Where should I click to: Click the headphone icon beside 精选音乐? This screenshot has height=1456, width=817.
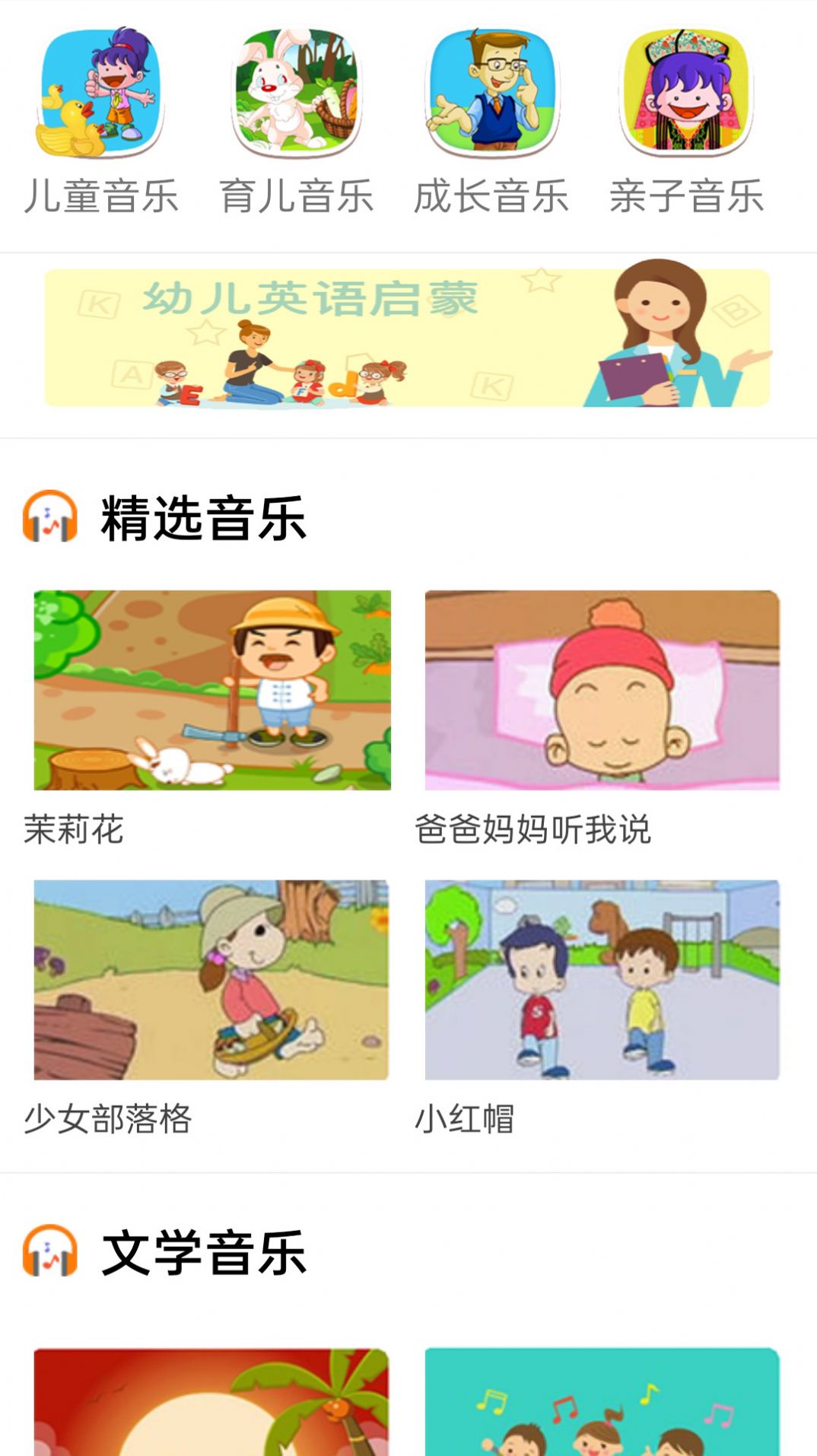[47, 517]
